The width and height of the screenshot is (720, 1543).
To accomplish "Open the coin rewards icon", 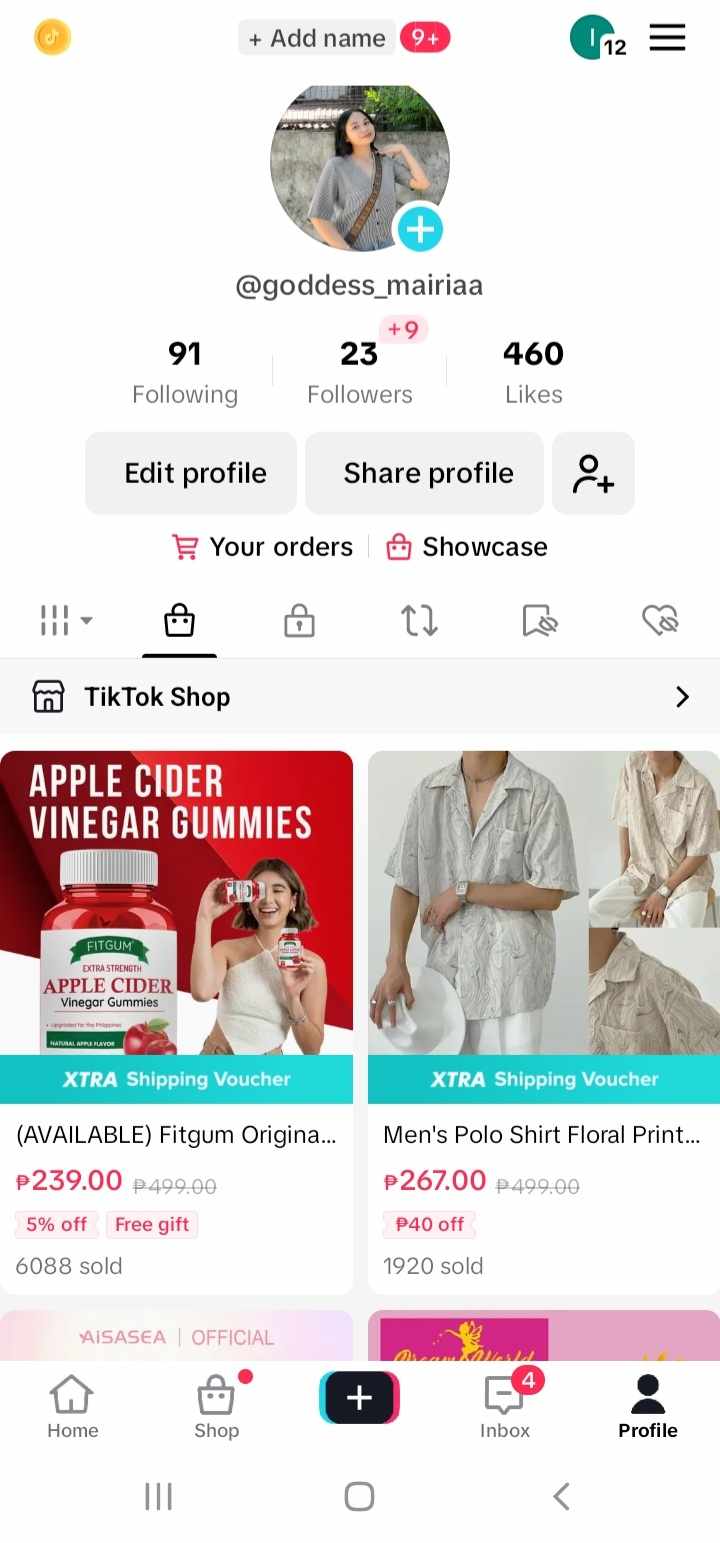I will click(x=52, y=38).
